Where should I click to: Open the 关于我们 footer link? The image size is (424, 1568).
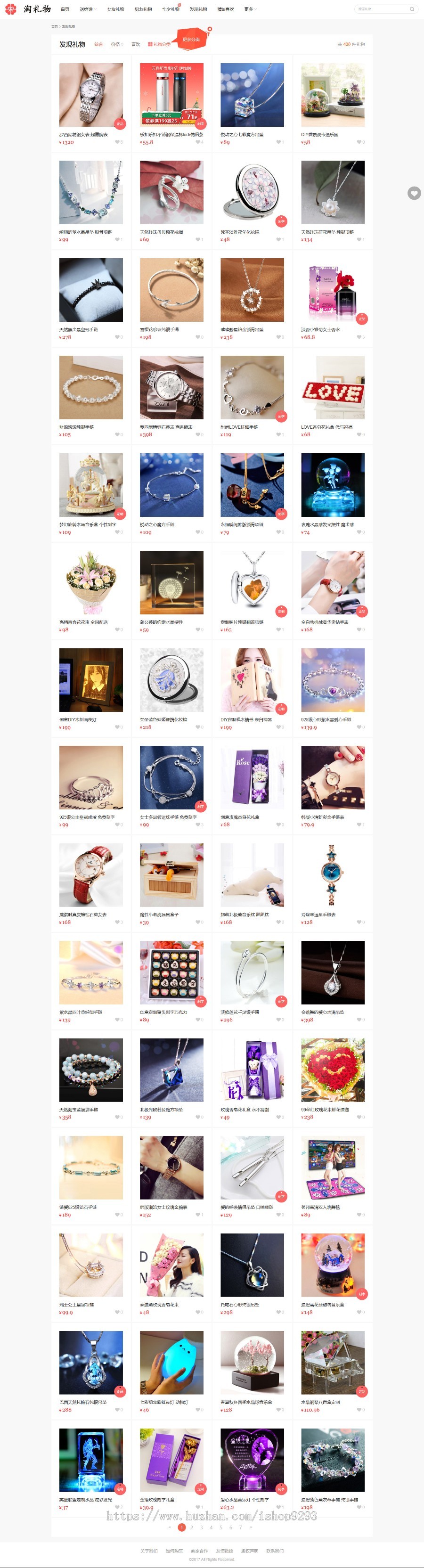(149, 1551)
